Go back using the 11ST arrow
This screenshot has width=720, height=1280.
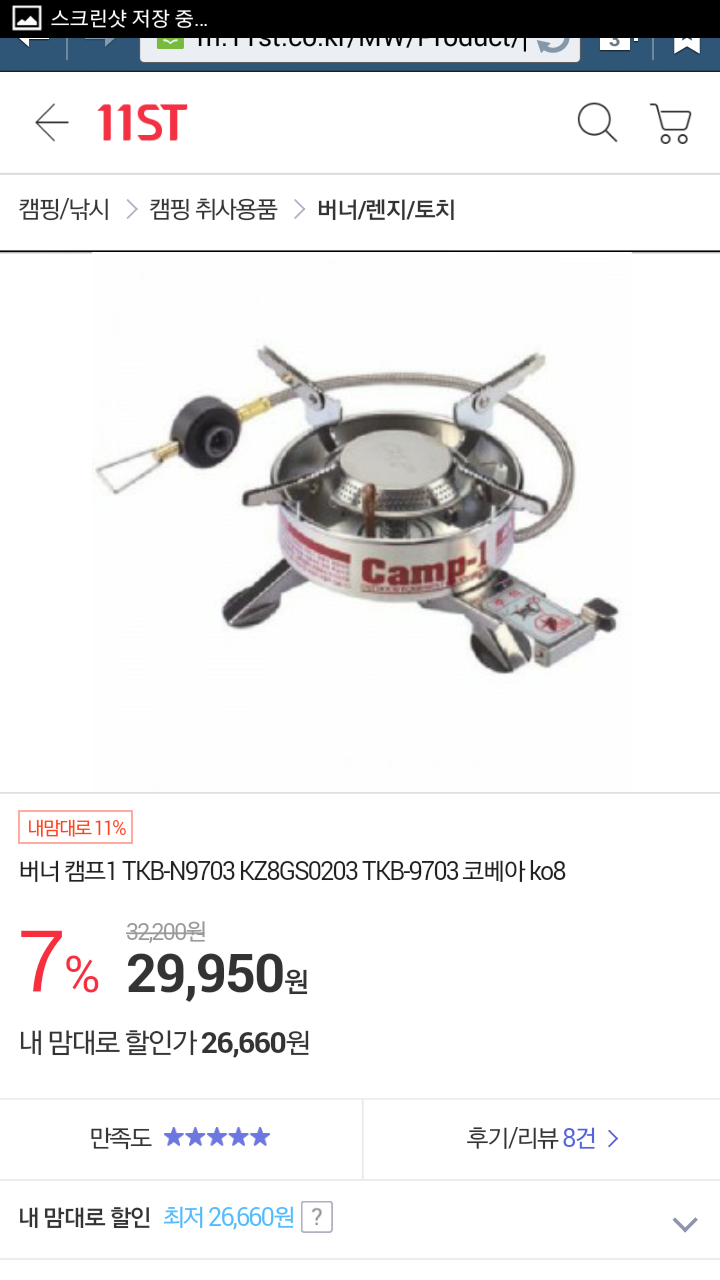point(51,123)
